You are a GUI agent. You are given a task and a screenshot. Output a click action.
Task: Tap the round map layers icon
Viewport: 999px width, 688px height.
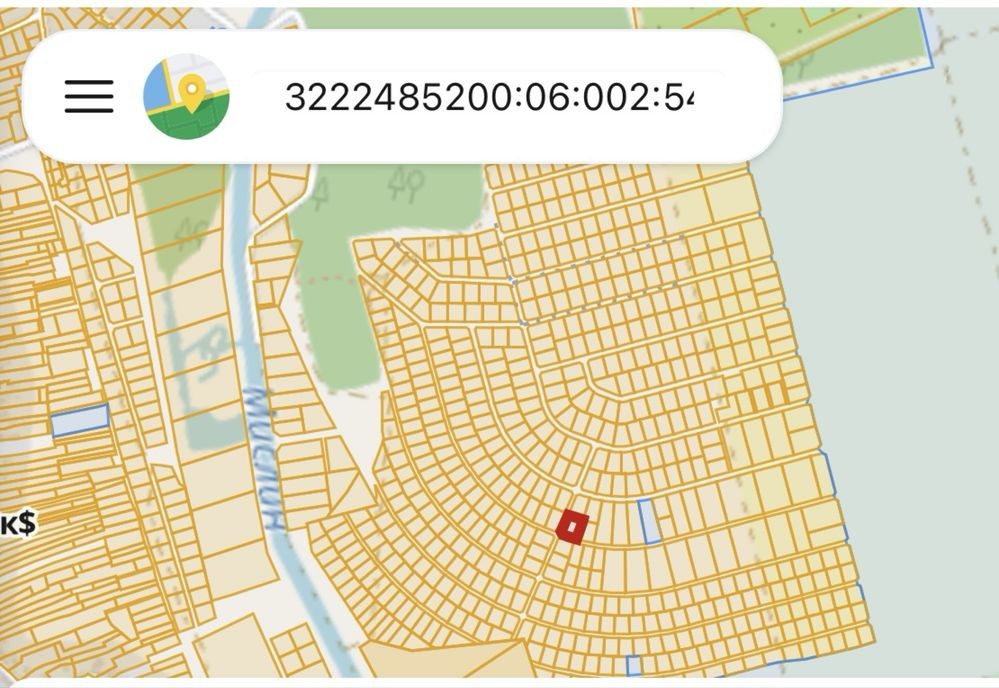tap(186, 96)
